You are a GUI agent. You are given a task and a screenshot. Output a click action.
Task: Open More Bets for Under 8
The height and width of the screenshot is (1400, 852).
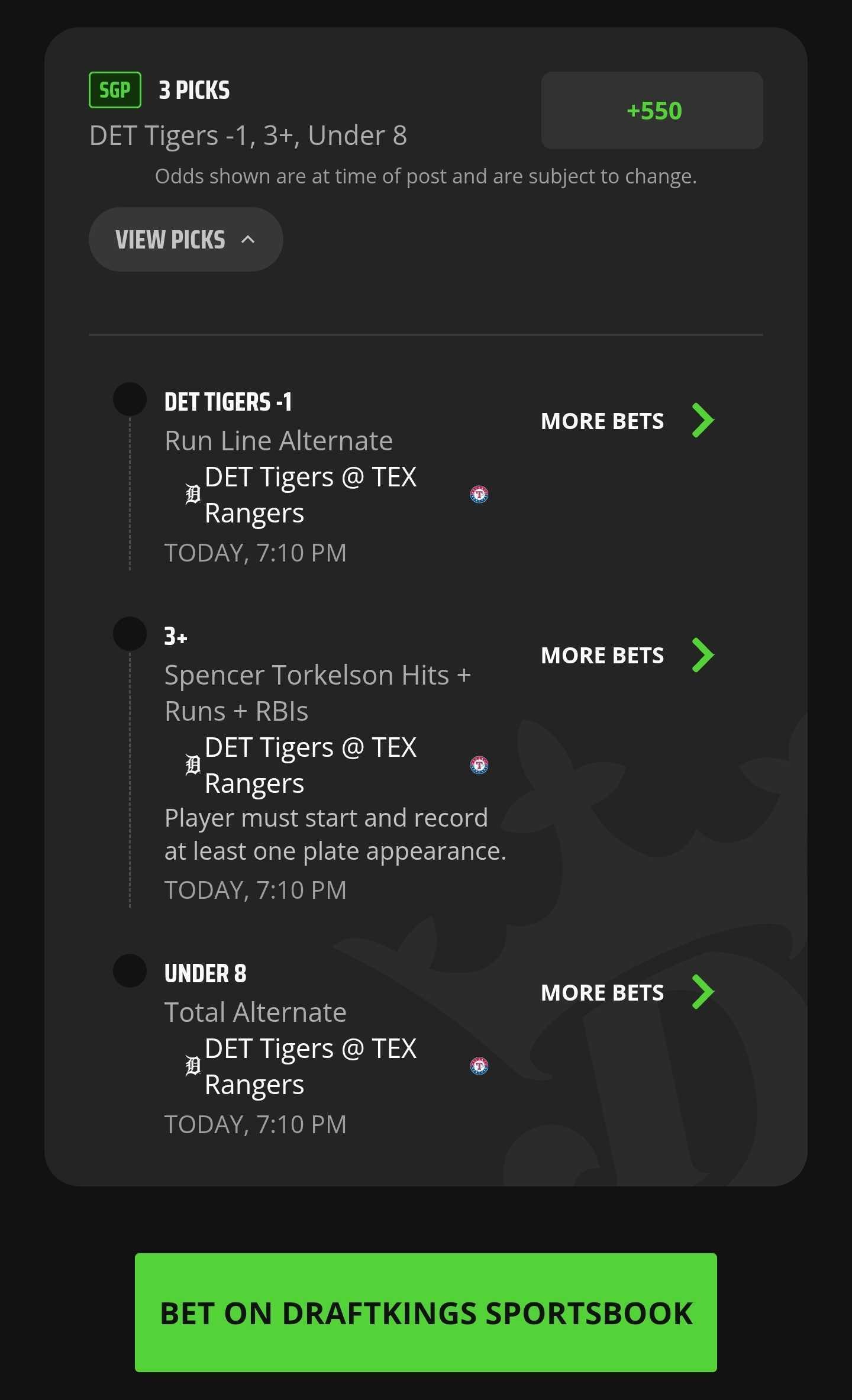(x=628, y=992)
